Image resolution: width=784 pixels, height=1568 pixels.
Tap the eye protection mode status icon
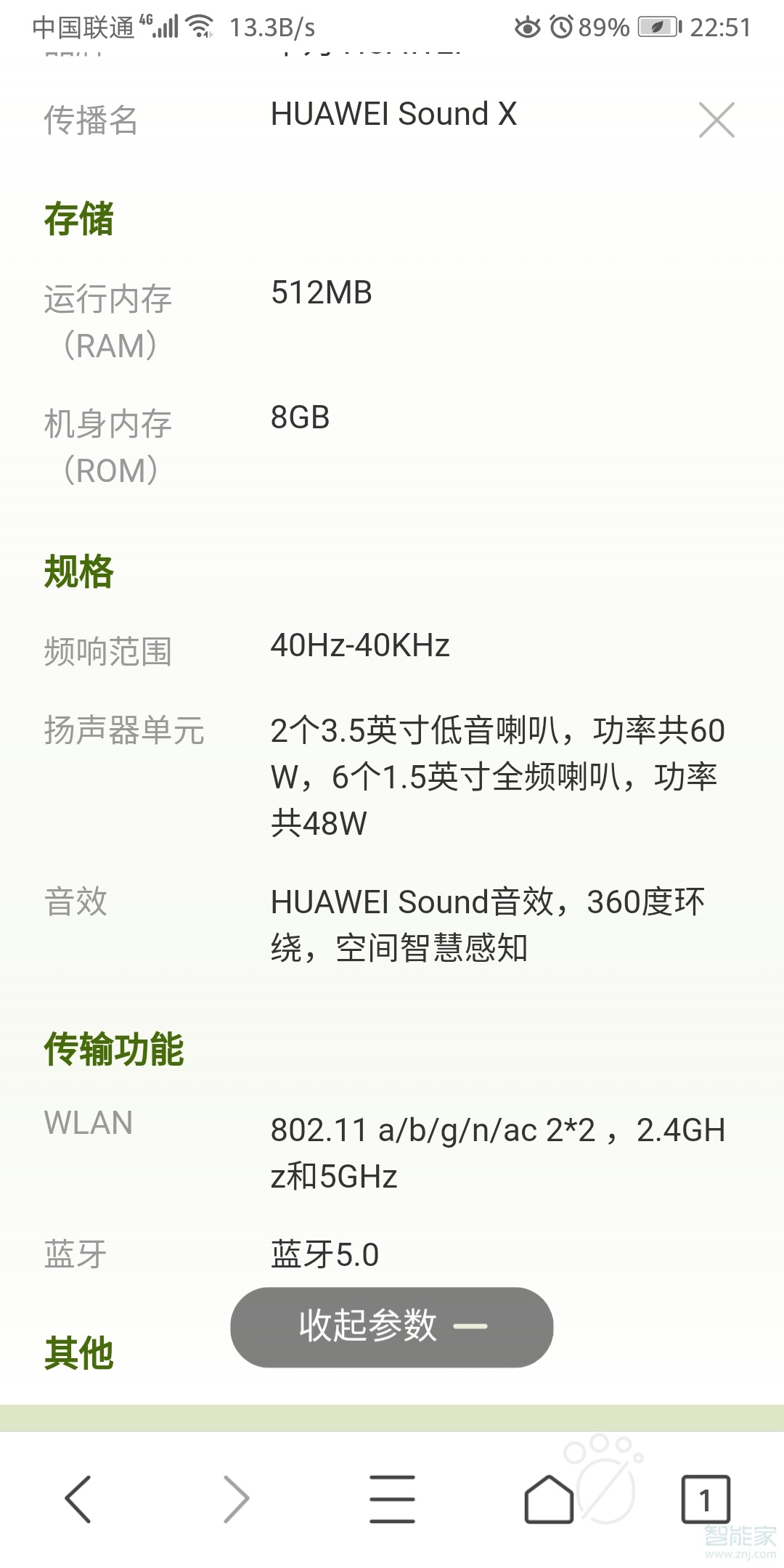click(528, 25)
